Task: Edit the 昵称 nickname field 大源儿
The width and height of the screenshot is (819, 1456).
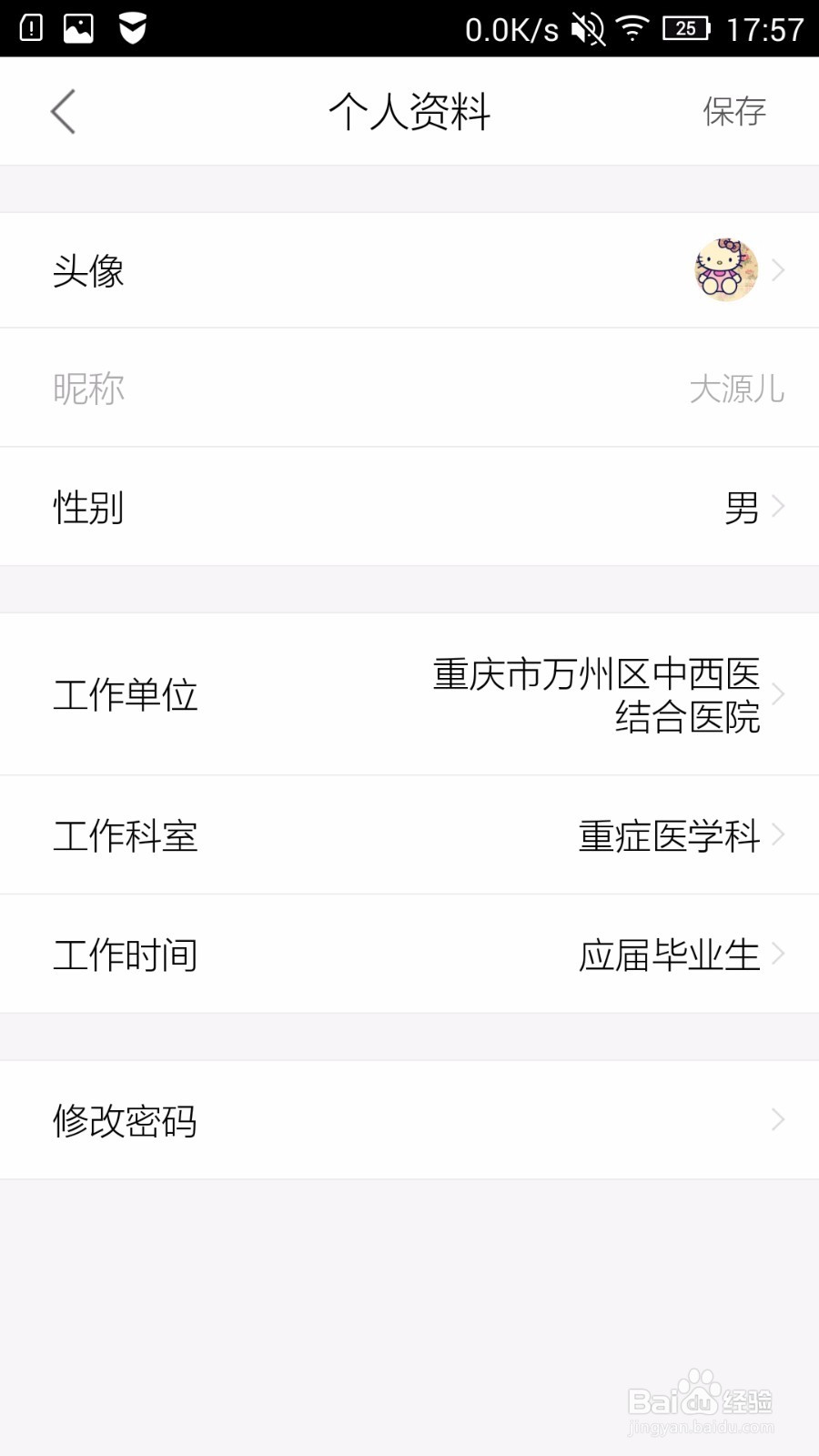Action: click(739, 389)
